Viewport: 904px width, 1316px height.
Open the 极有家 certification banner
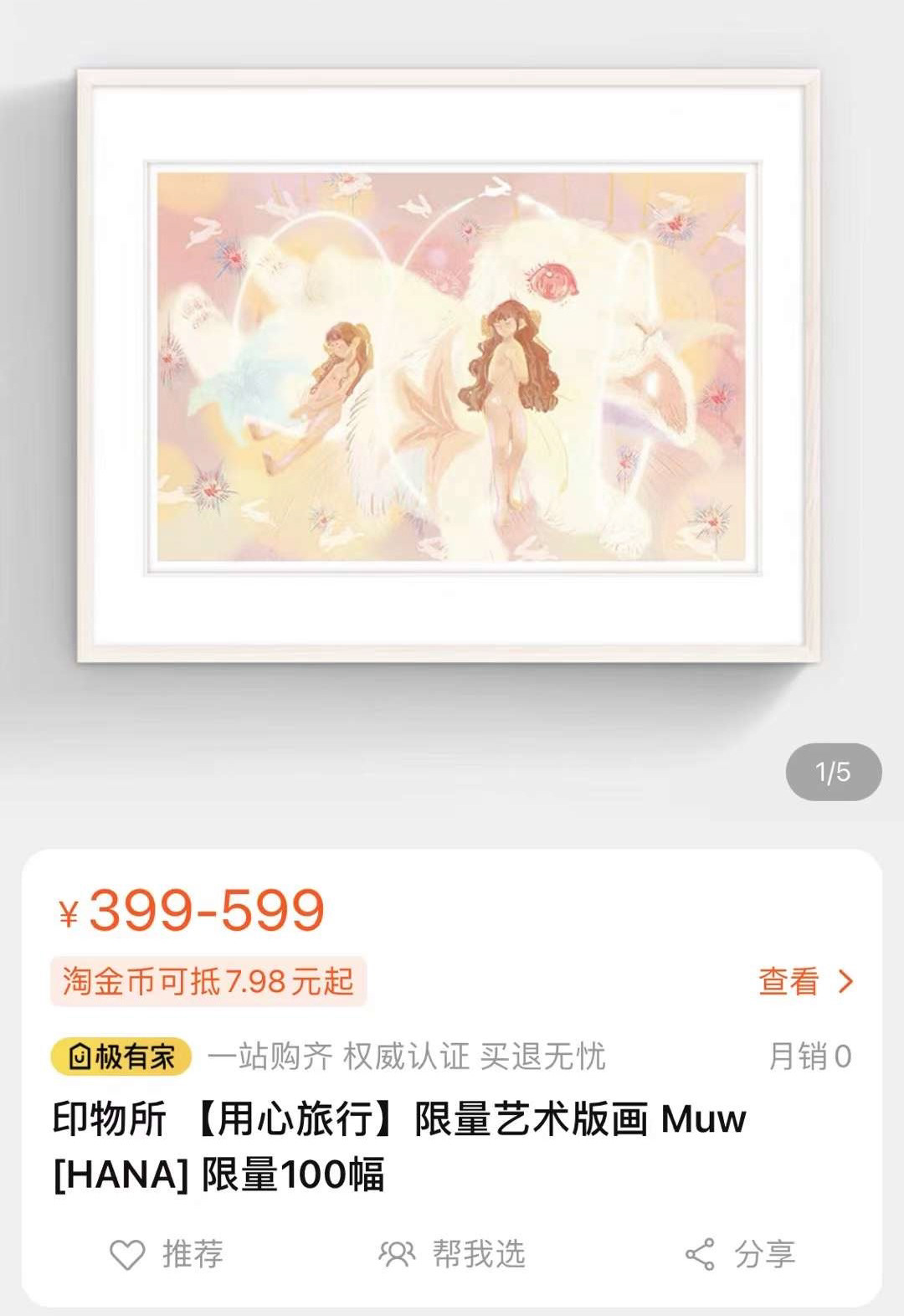tap(122, 1057)
